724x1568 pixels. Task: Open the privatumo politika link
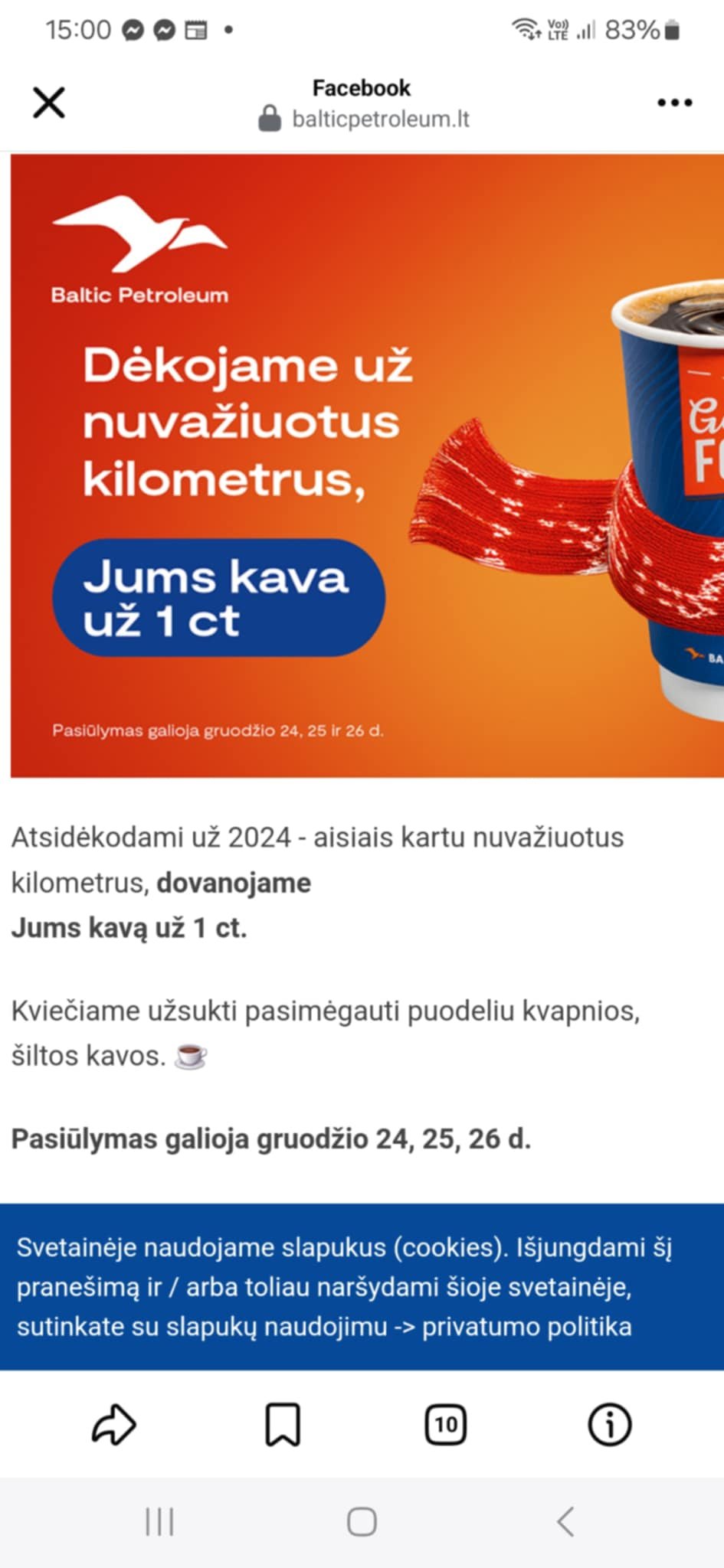click(x=527, y=1326)
